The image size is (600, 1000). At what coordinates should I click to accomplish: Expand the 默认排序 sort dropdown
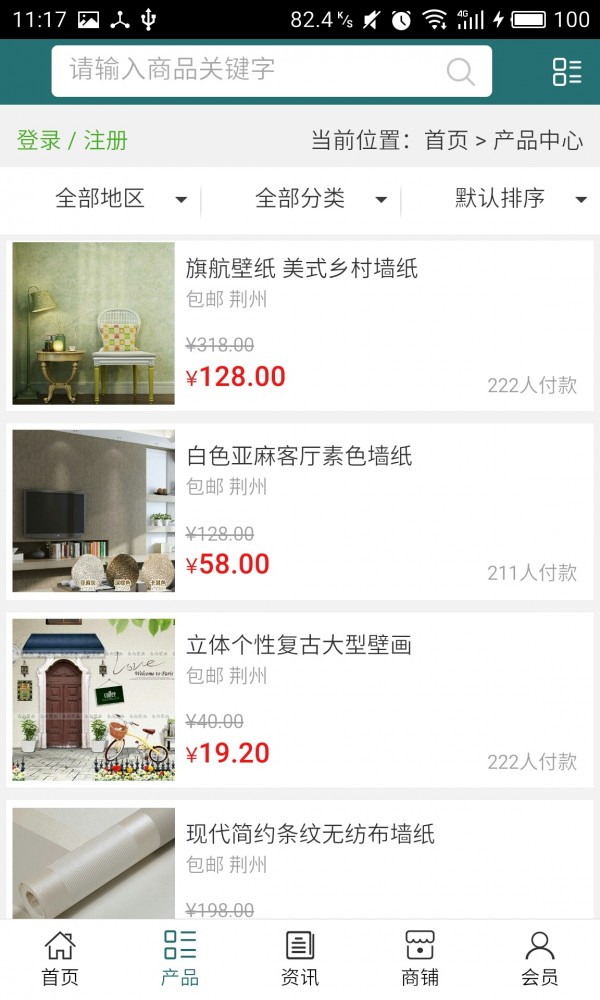point(520,199)
